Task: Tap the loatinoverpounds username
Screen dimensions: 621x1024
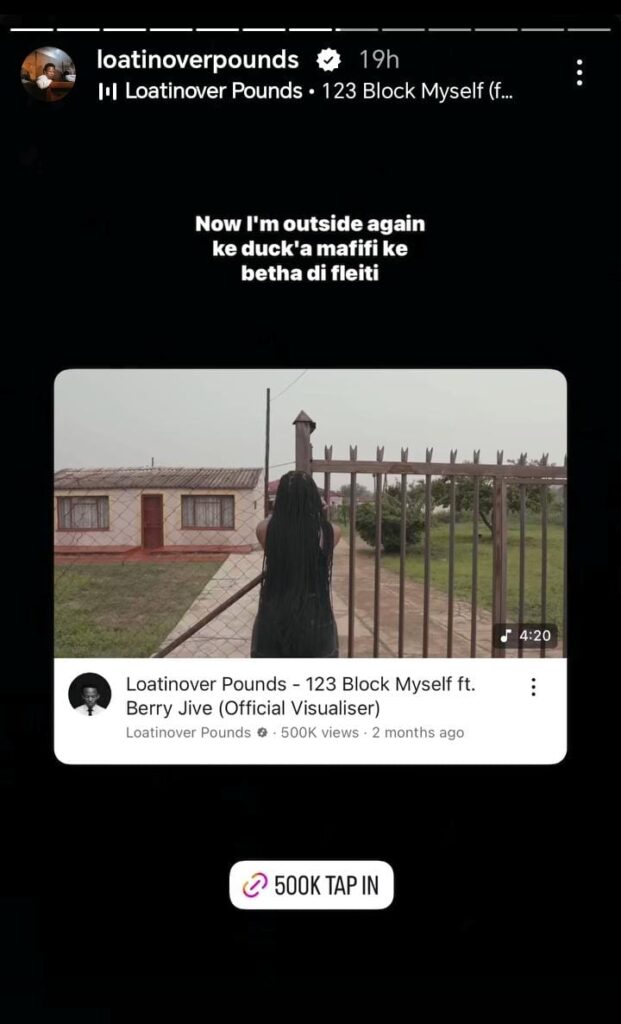Action: (197, 60)
